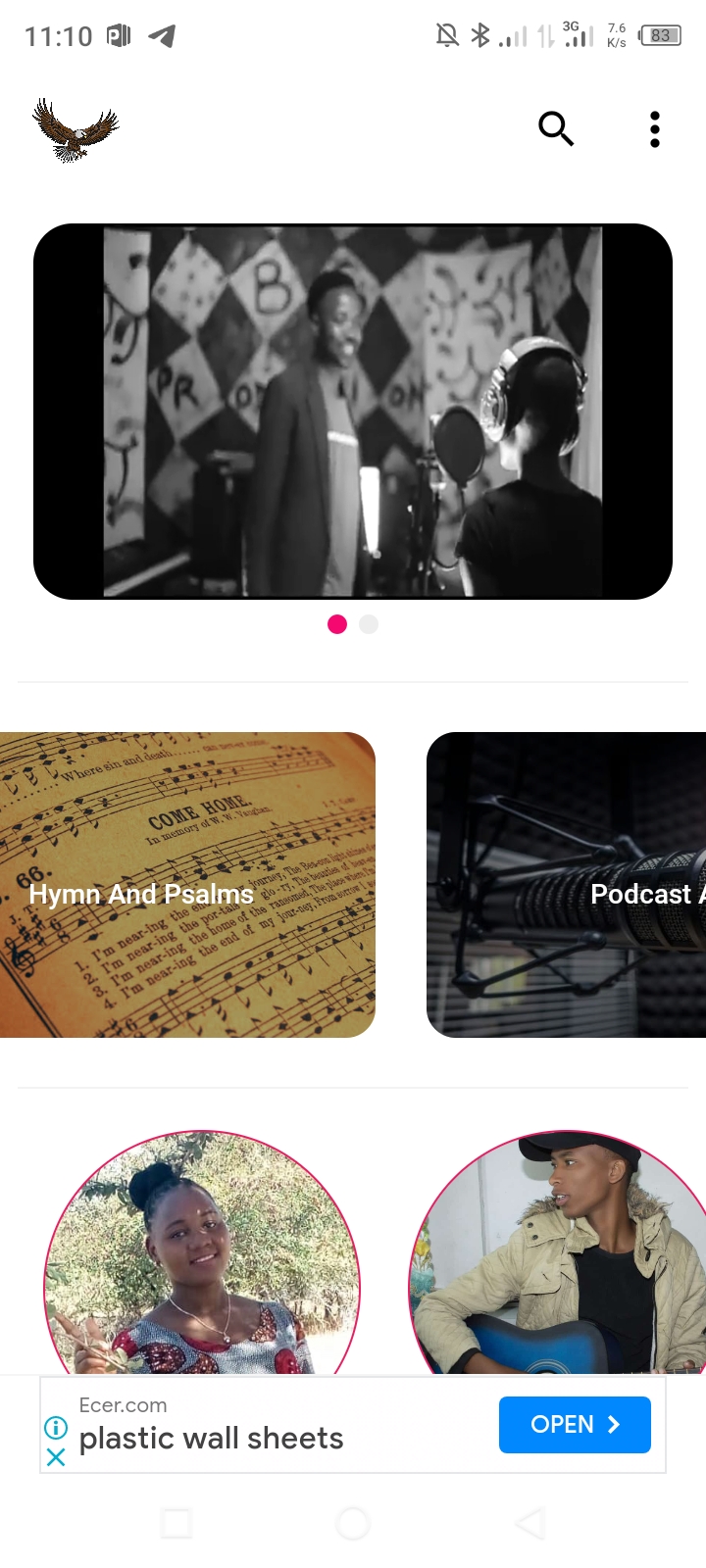
Task: Open the featured studio video banner
Action: [353, 412]
